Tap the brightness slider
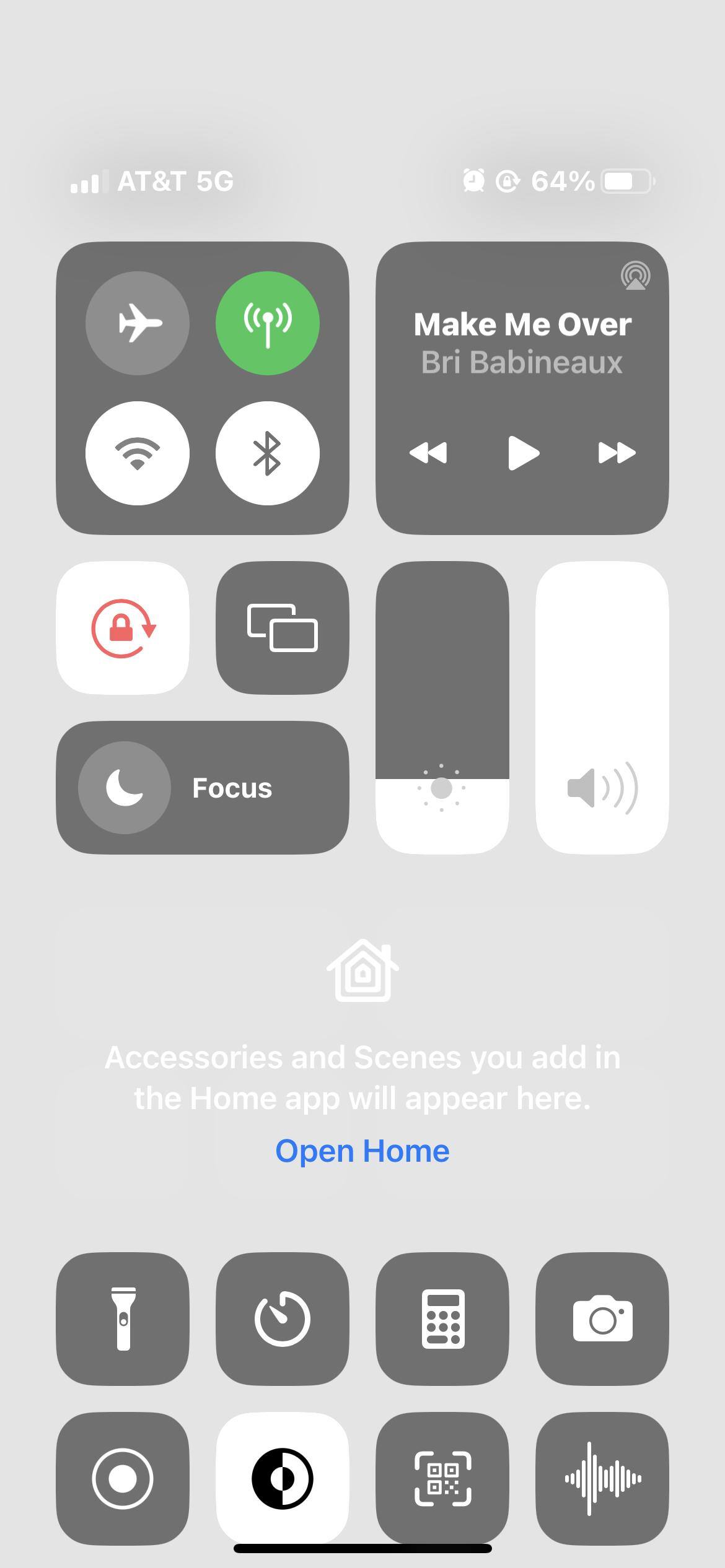This screenshot has width=725, height=1568. point(442,707)
